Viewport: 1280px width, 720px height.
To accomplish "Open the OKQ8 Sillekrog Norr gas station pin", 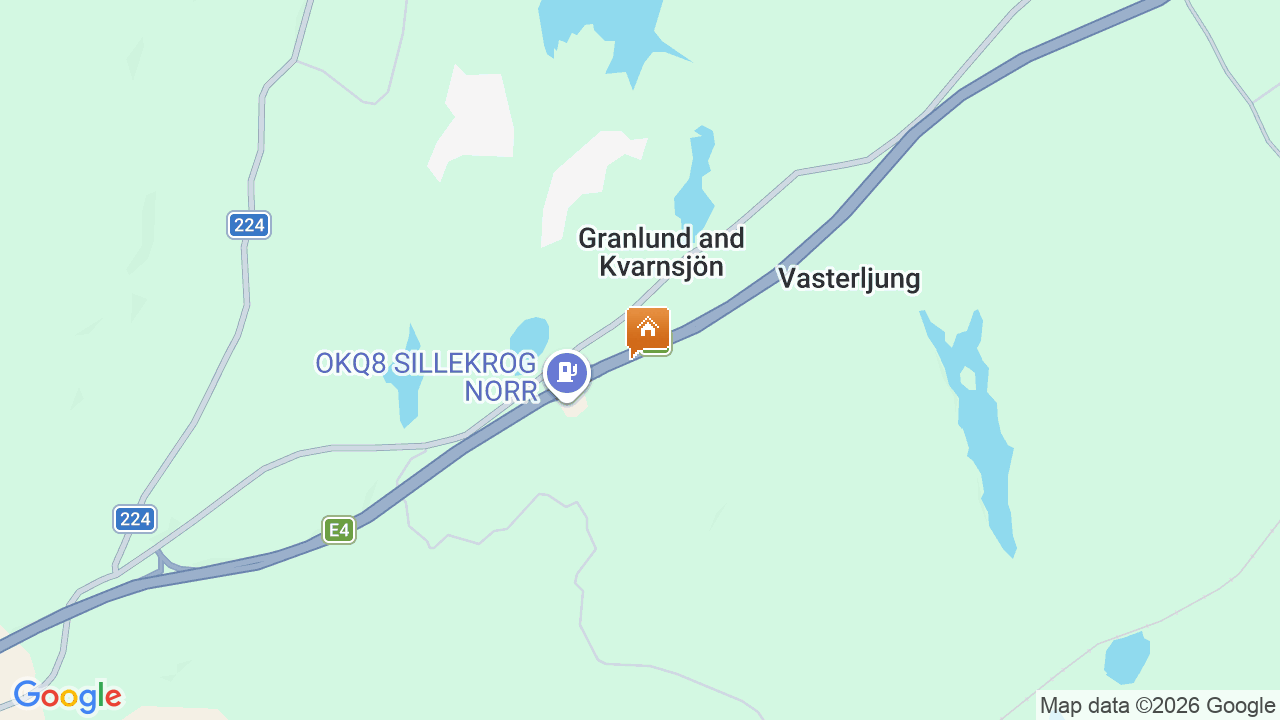I will (567, 373).
